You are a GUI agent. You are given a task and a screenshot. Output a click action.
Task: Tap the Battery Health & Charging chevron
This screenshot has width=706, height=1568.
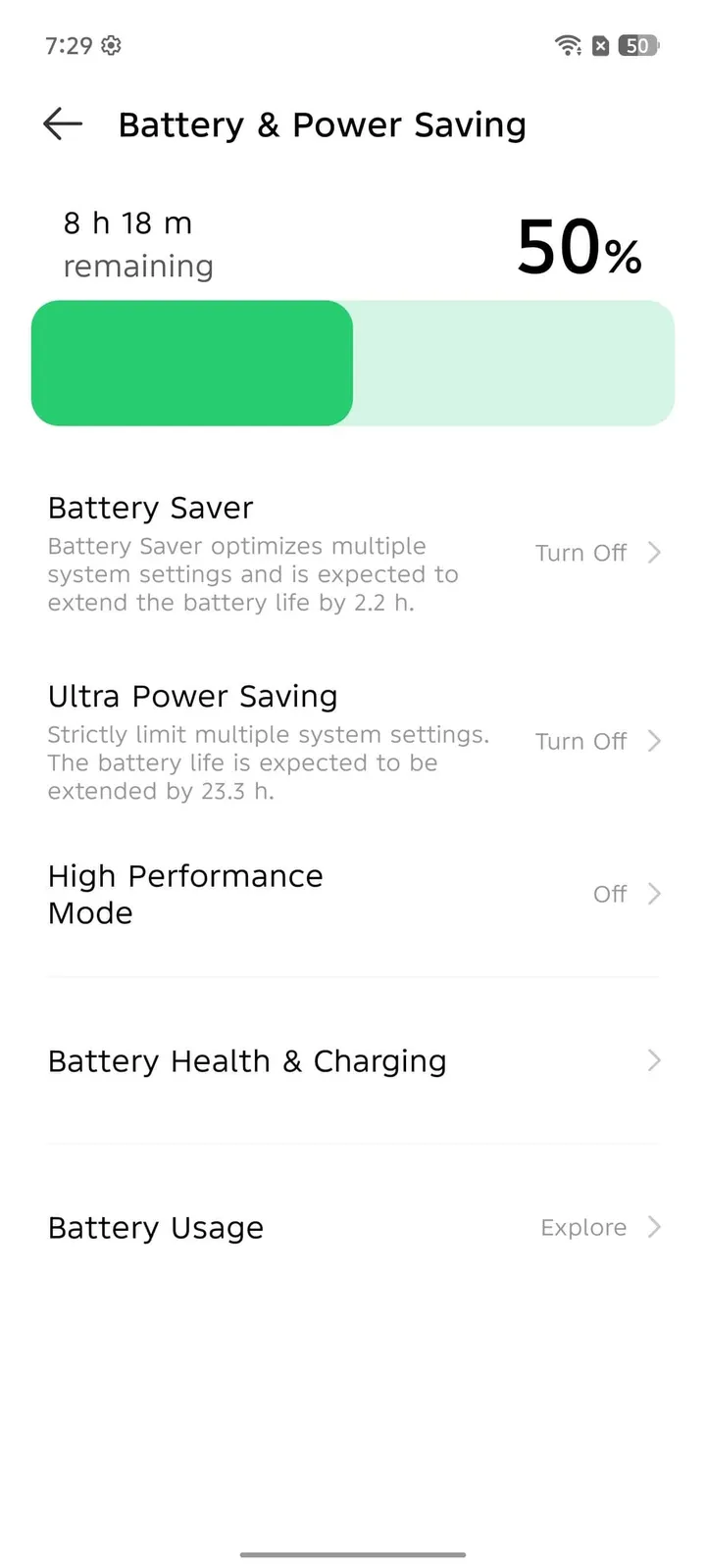coord(654,1060)
